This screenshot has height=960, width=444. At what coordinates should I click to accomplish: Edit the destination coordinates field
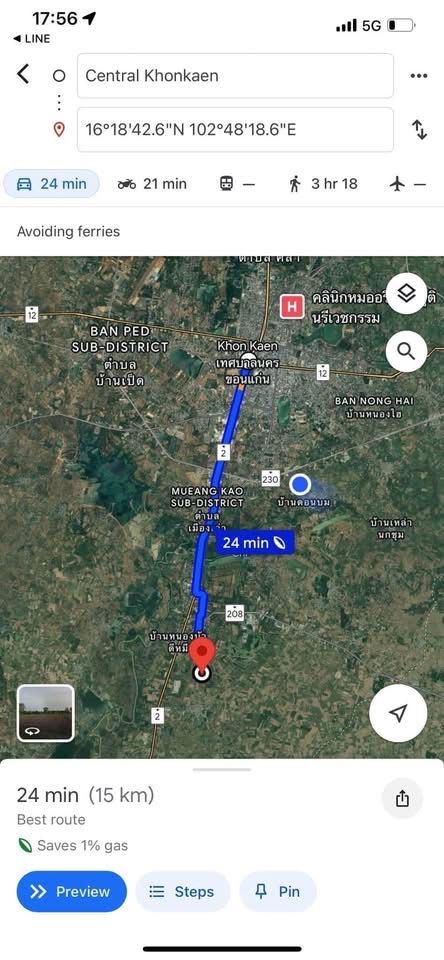[235, 129]
